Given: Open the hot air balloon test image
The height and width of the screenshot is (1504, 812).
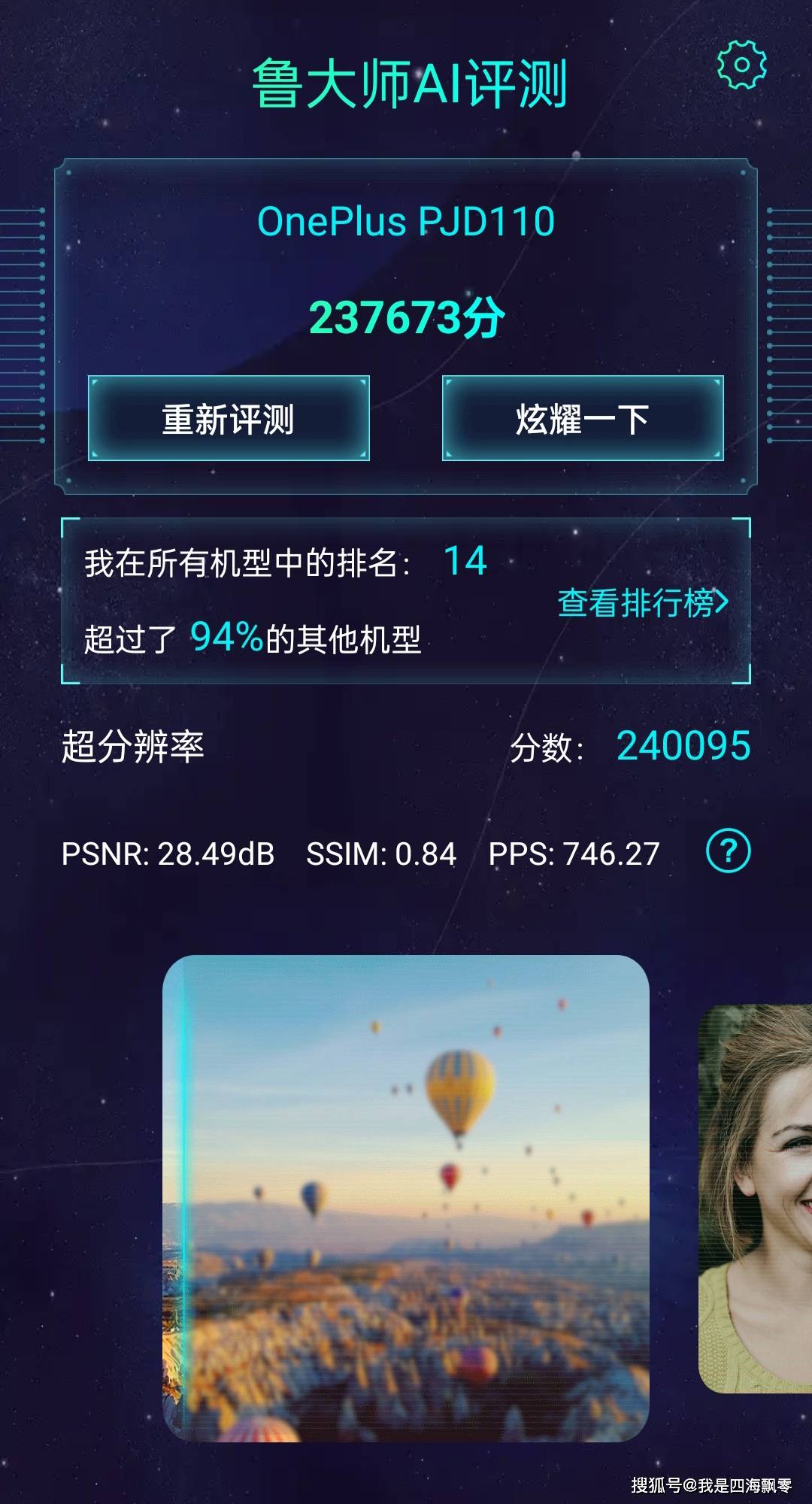Looking at the screenshot, I should pyautogui.click(x=406, y=1197).
